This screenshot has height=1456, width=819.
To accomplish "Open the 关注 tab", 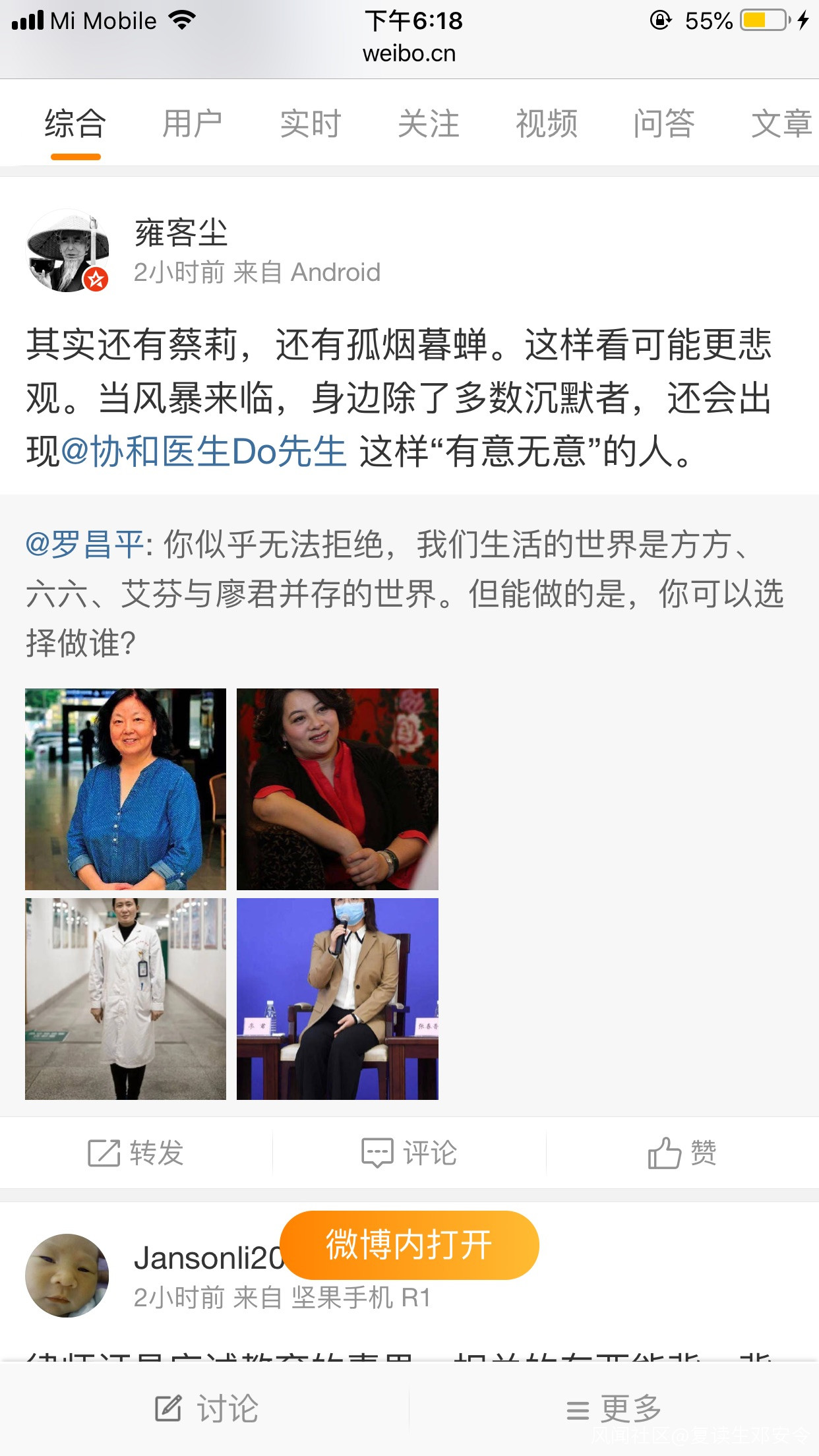I will 428,124.
